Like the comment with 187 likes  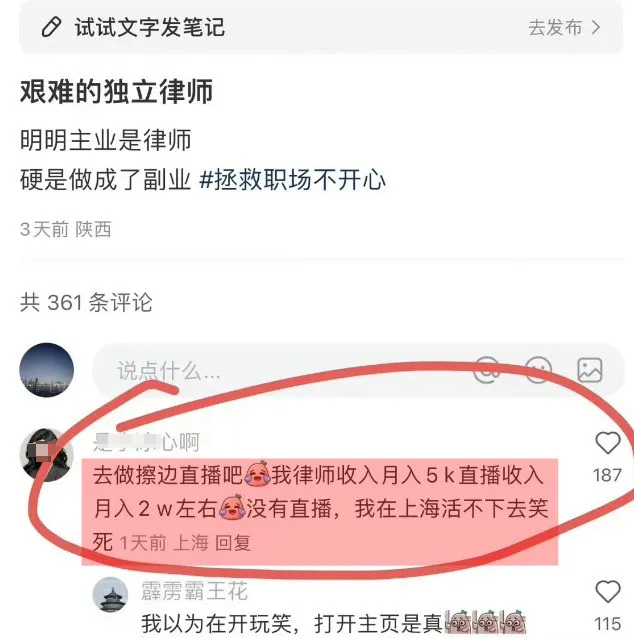[x=607, y=444]
